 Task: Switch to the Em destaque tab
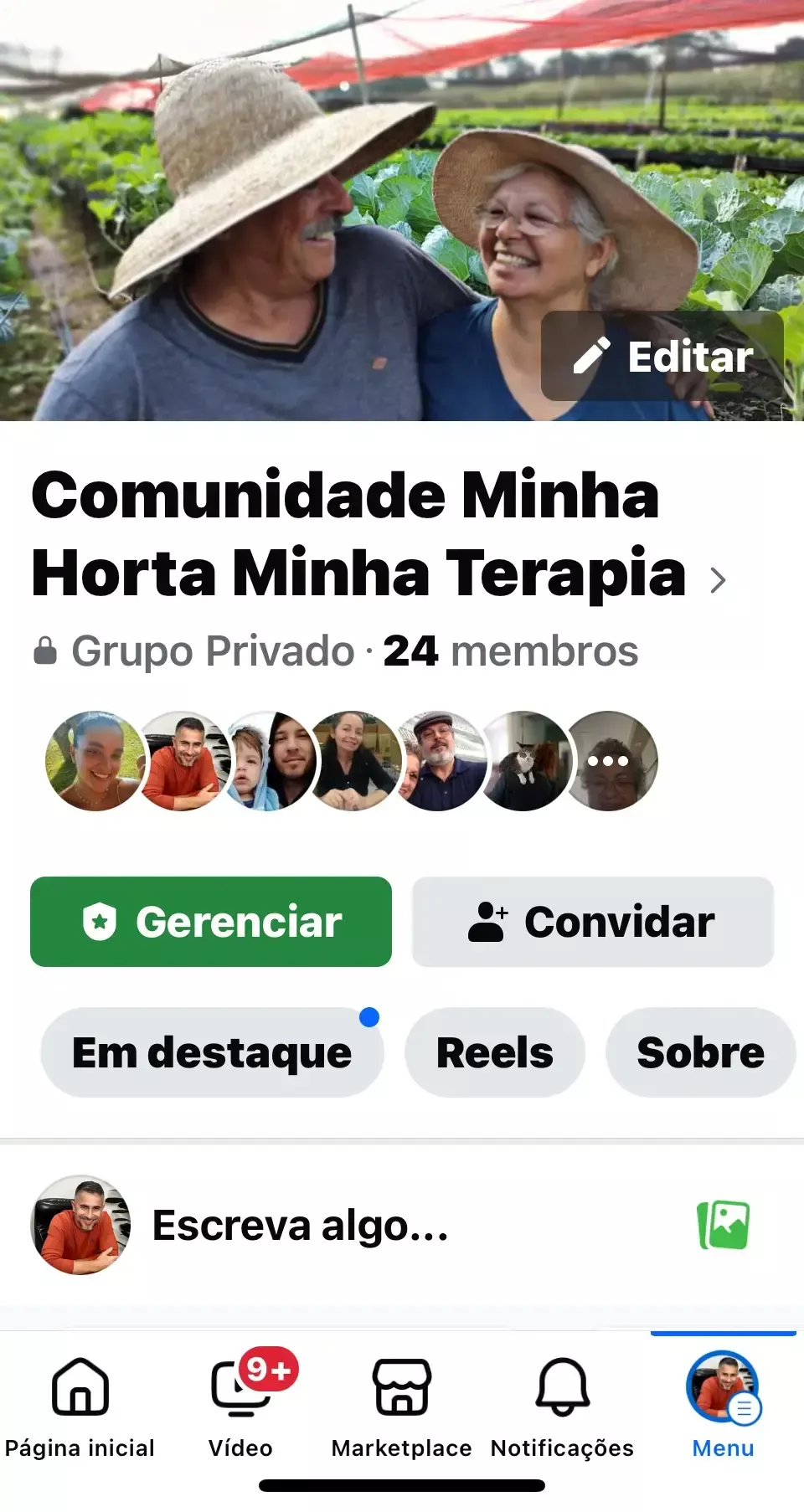[x=212, y=1052]
